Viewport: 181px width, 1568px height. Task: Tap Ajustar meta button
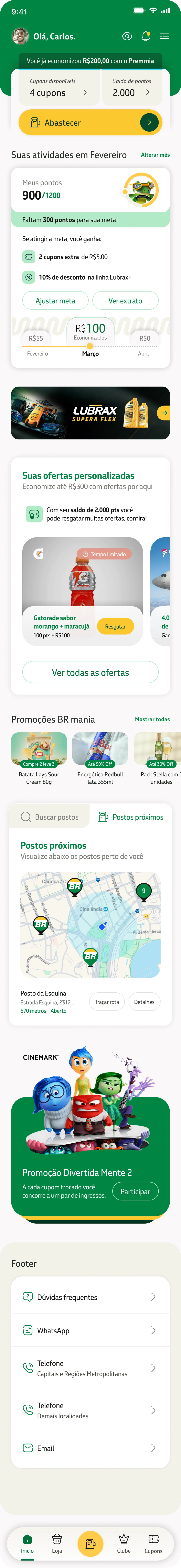55,301
